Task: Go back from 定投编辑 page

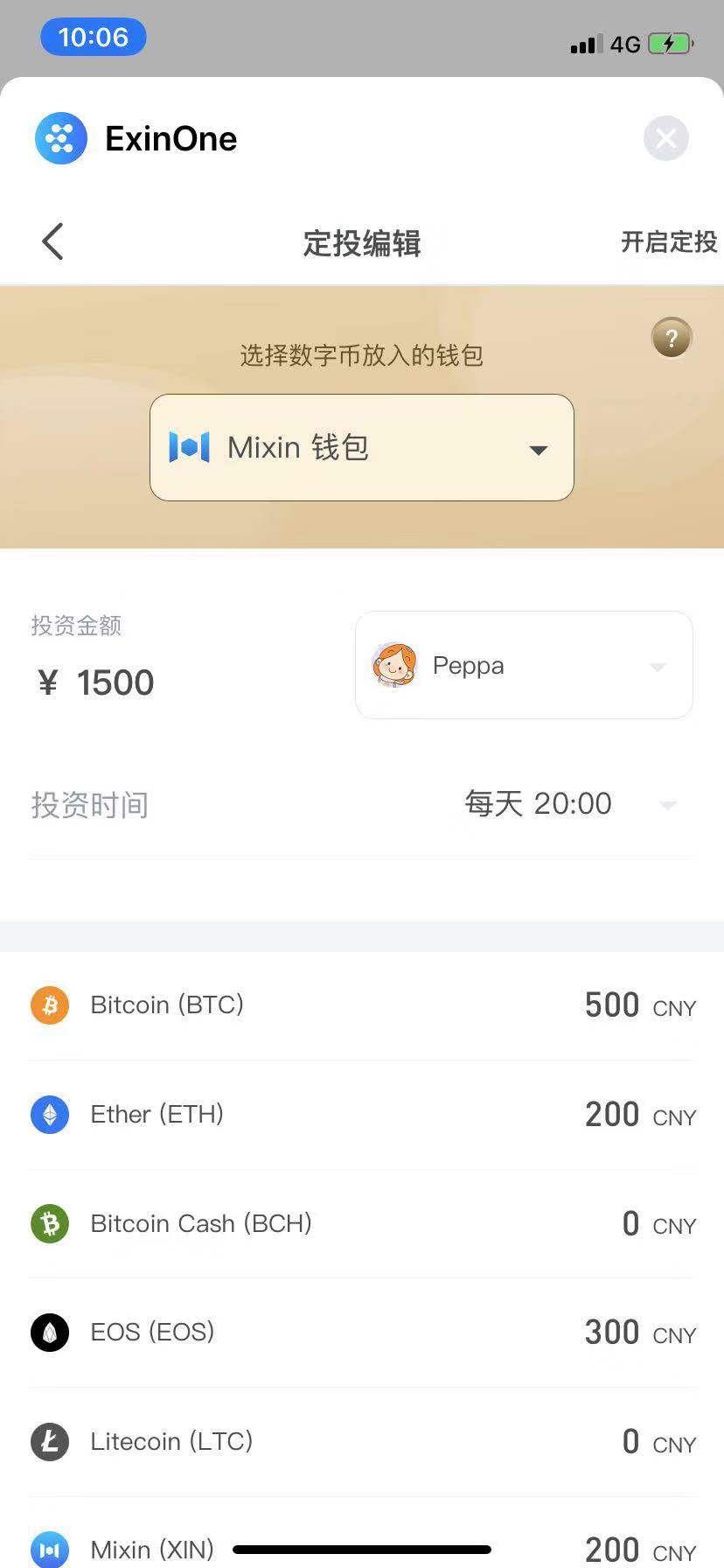Action: (x=52, y=241)
